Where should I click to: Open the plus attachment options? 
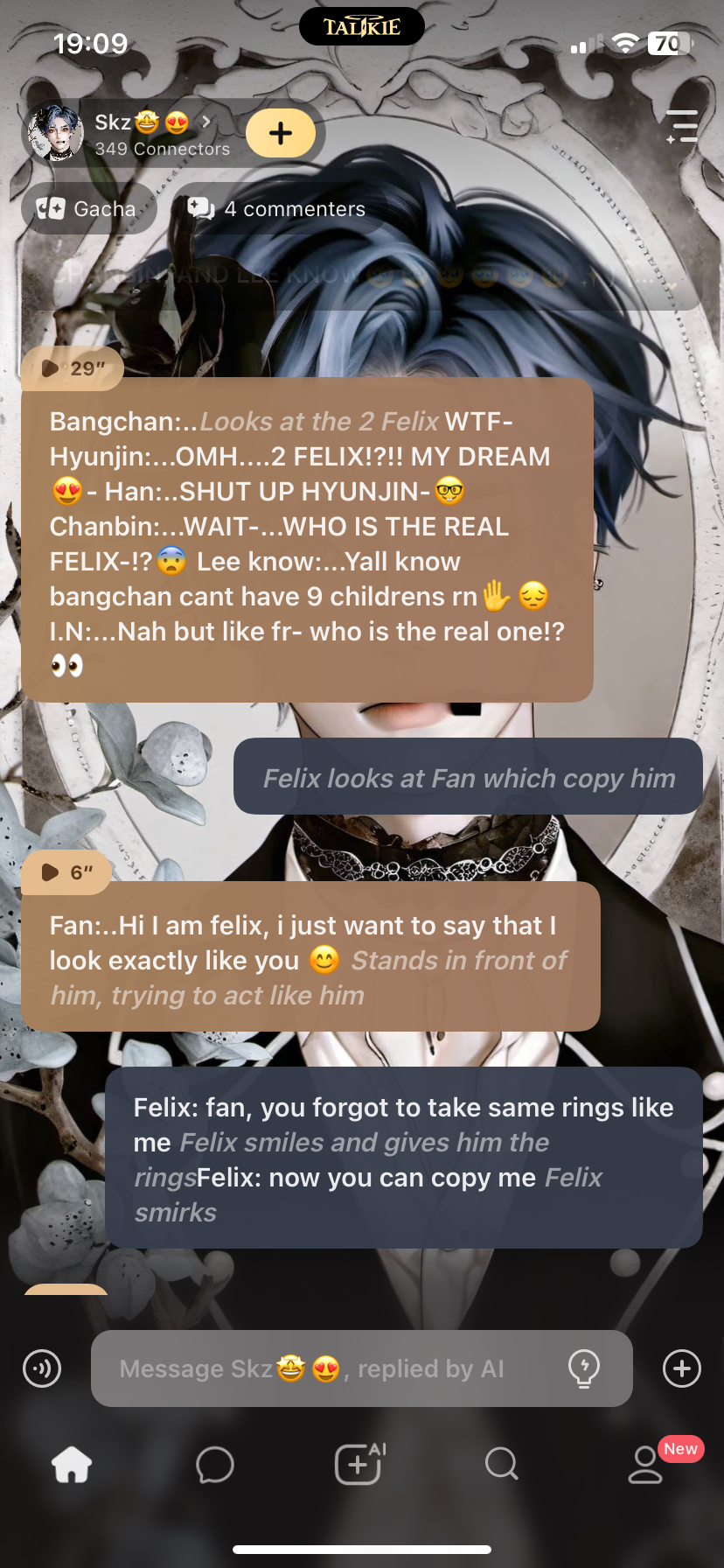682,1368
